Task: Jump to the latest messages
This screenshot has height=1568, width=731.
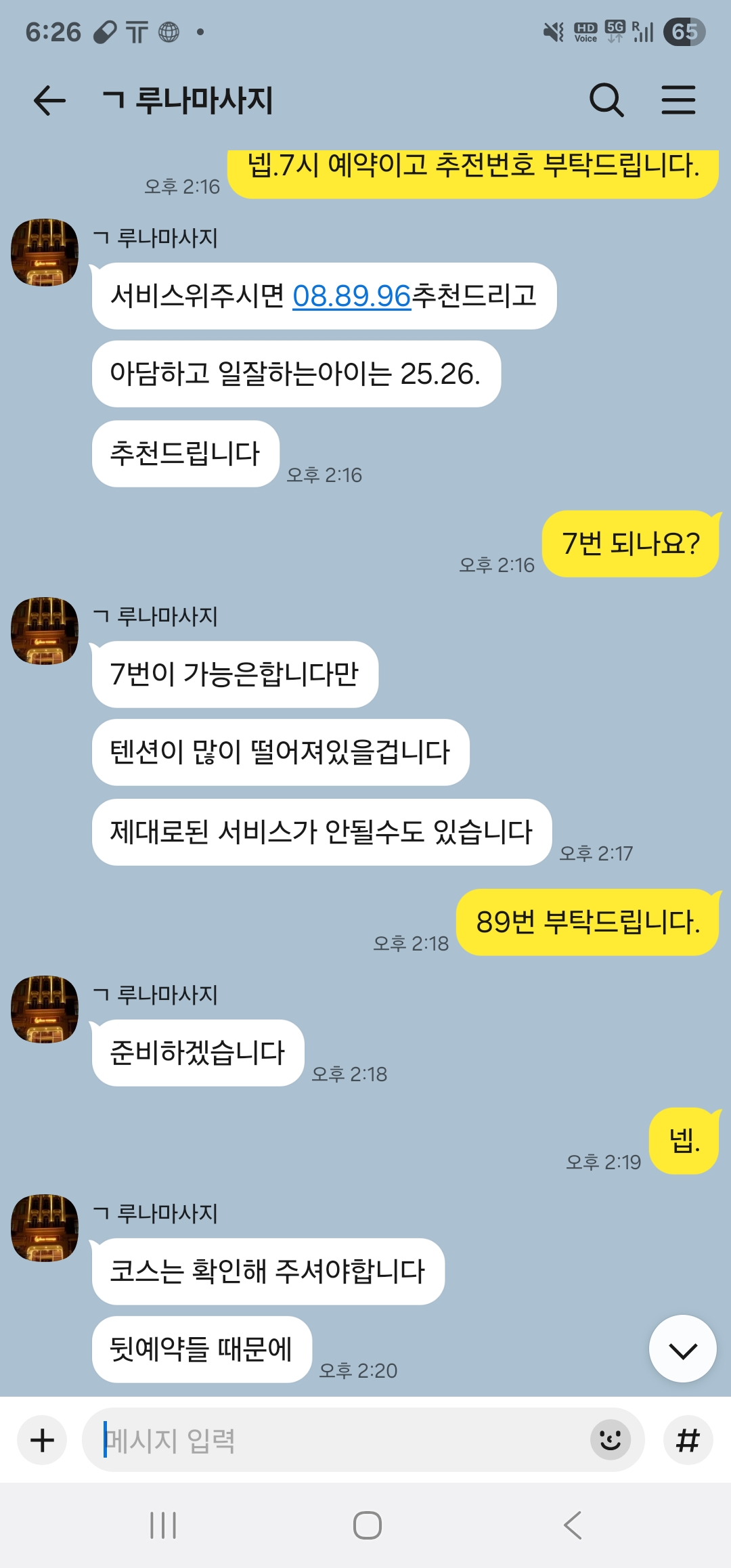Action: coord(682,1349)
